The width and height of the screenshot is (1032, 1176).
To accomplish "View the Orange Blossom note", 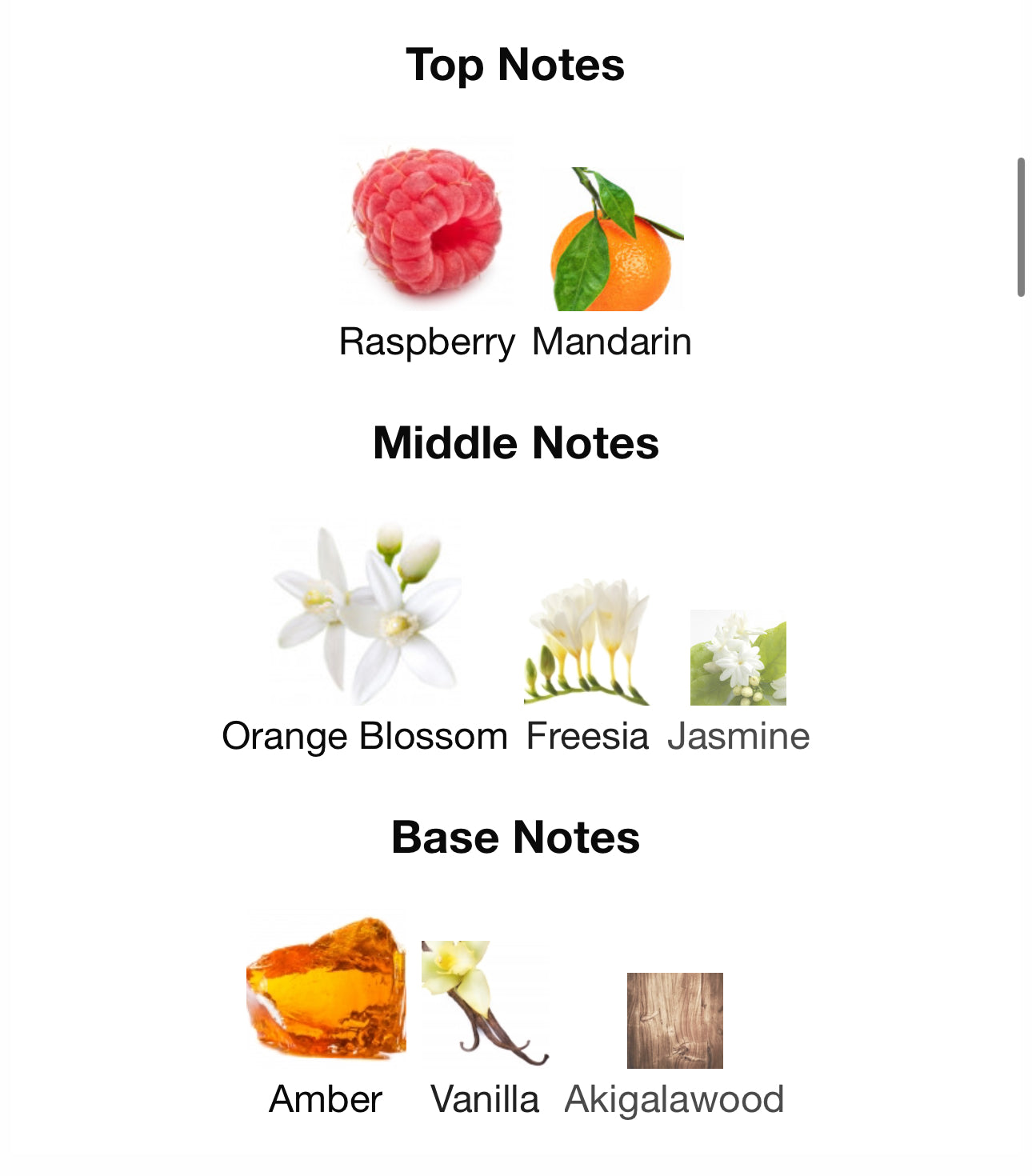I will click(x=365, y=614).
